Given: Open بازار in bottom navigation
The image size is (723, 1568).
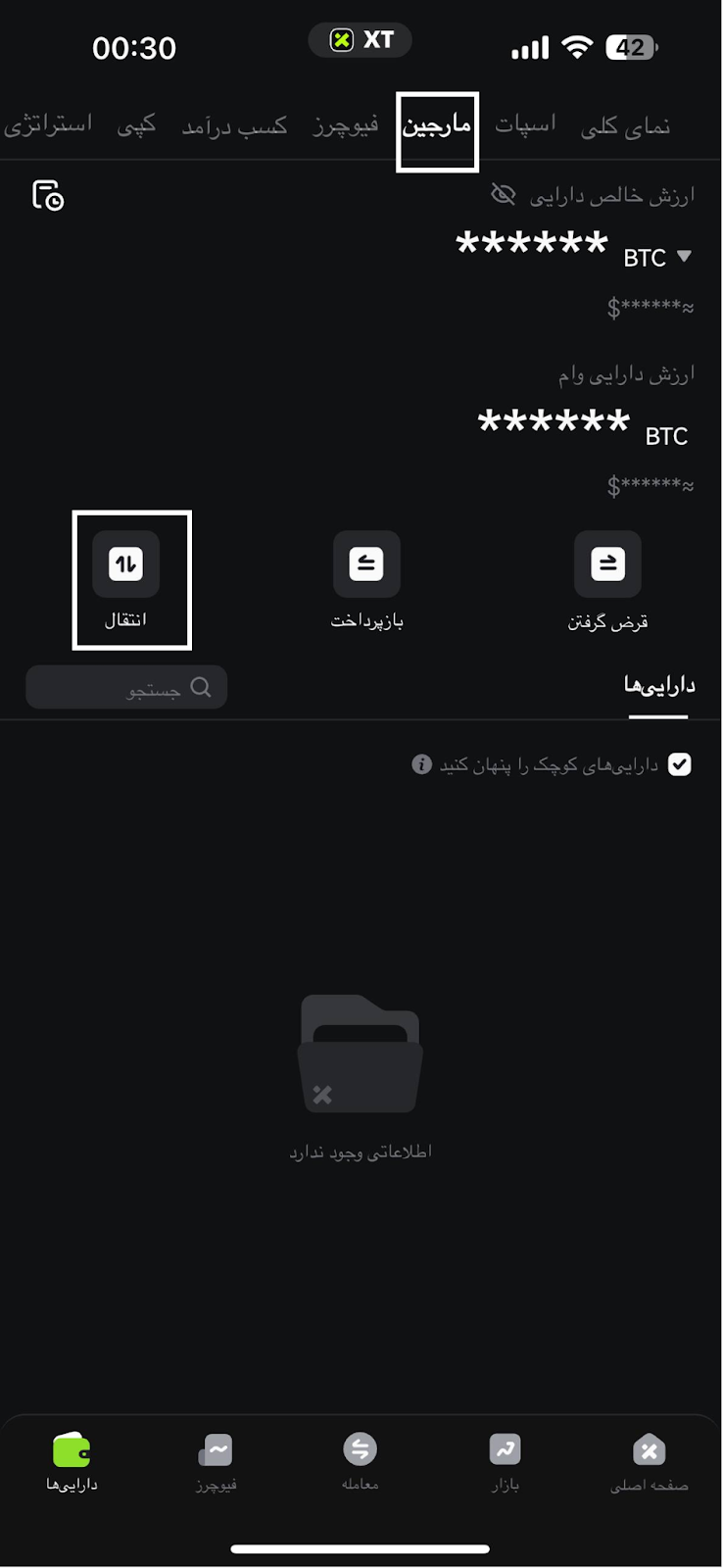Looking at the screenshot, I should (505, 1460).
